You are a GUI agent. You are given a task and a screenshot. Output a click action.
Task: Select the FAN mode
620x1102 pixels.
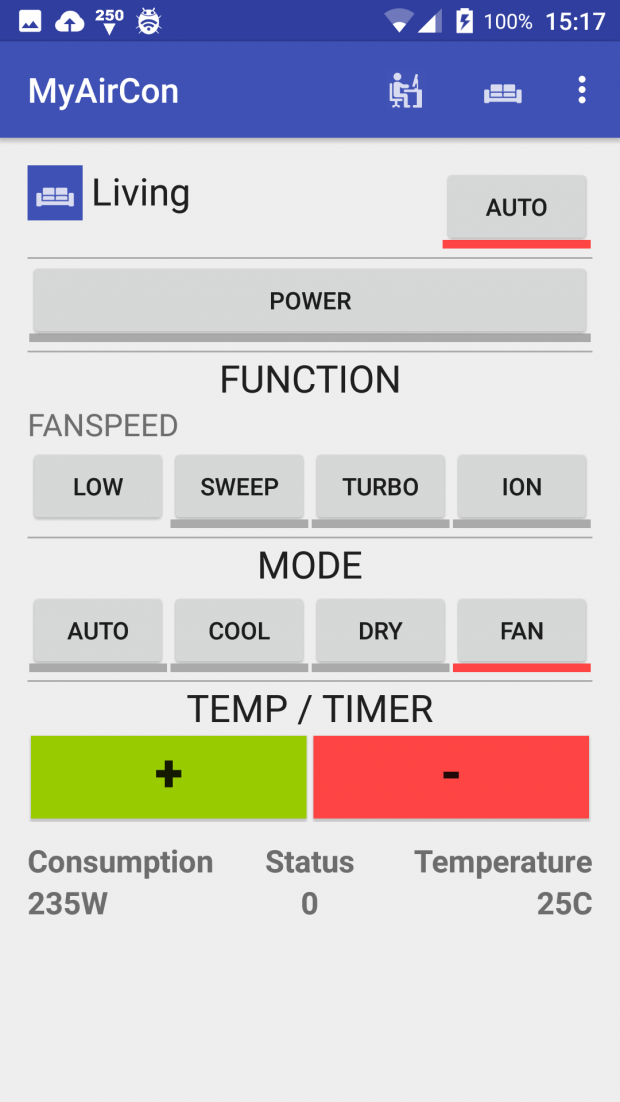[521, 631]
